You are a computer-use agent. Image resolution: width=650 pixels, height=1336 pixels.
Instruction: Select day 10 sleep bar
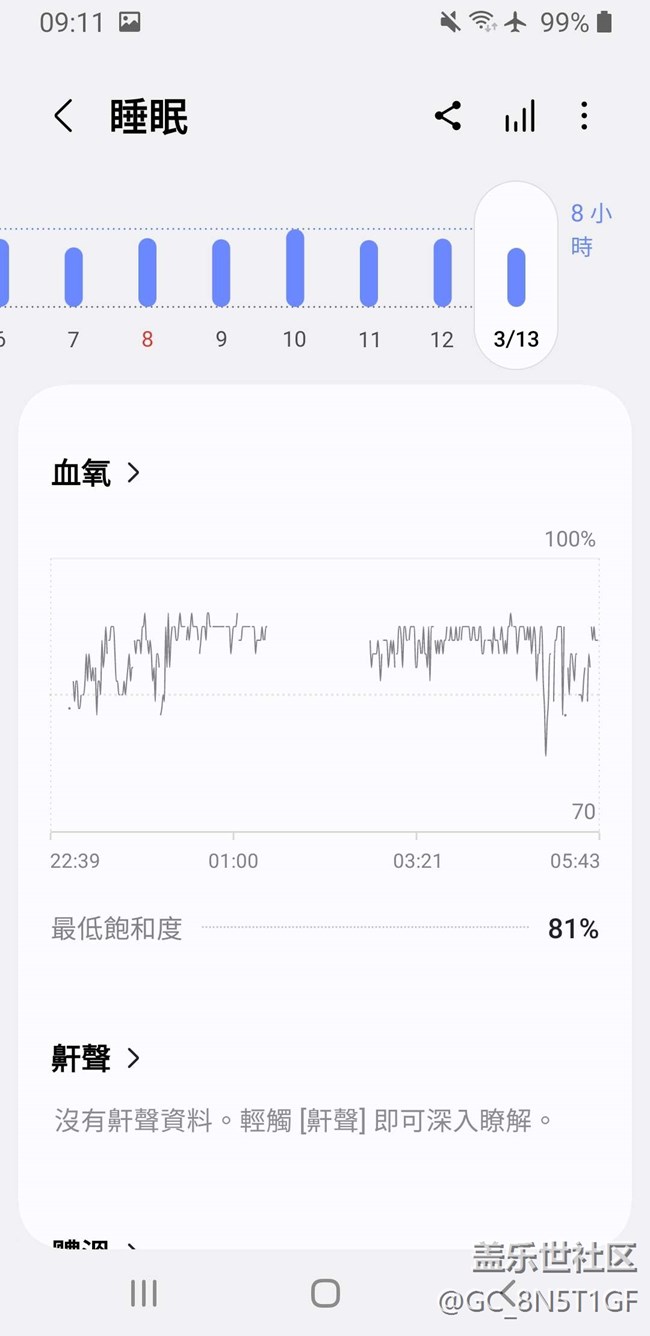pos(294,268)
